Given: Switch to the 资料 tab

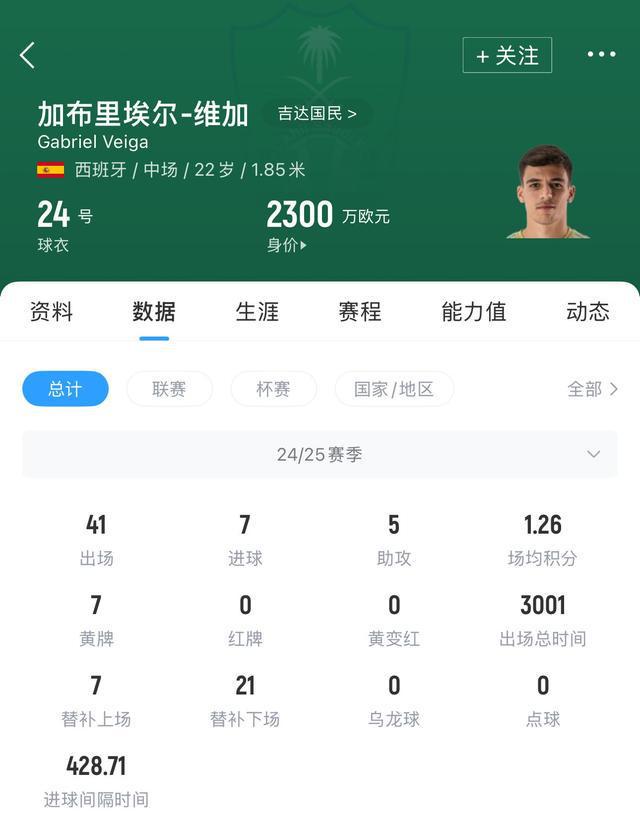Looking at the screenshot, I should pos(51,312).
